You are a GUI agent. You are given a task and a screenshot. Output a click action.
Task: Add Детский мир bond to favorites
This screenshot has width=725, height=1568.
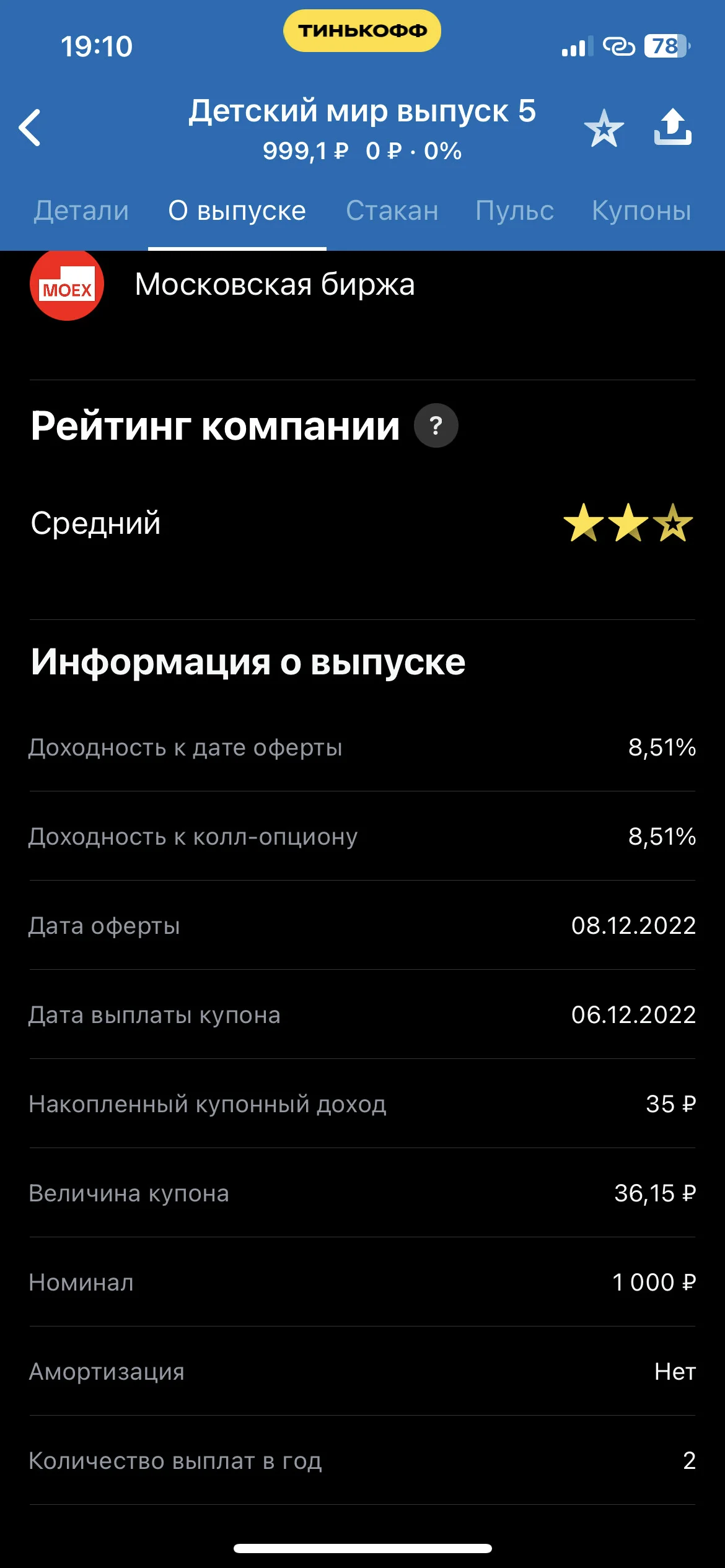pyautogui.click(x=604, y=128)
